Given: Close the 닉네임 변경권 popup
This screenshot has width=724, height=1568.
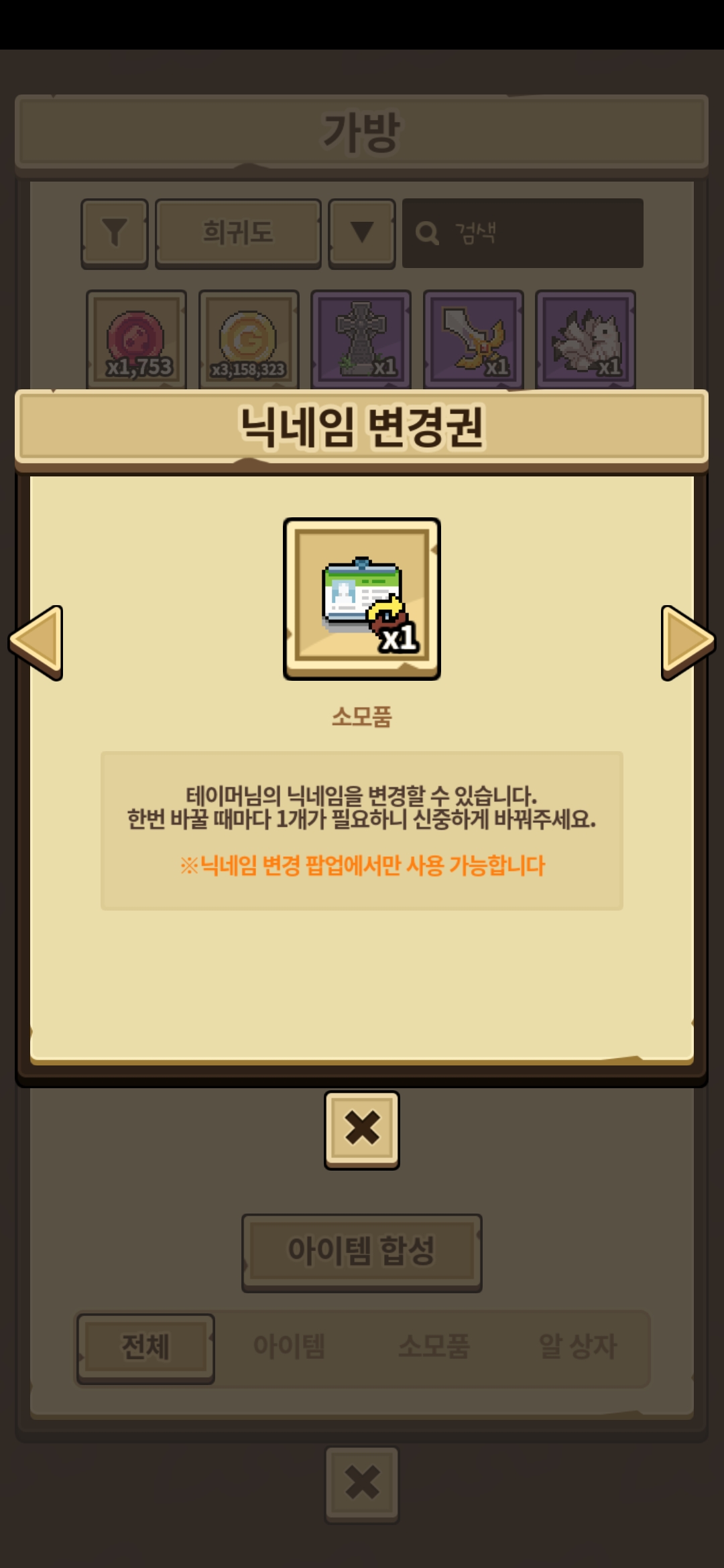Looking at the screenshot, I should (361, 1129).
